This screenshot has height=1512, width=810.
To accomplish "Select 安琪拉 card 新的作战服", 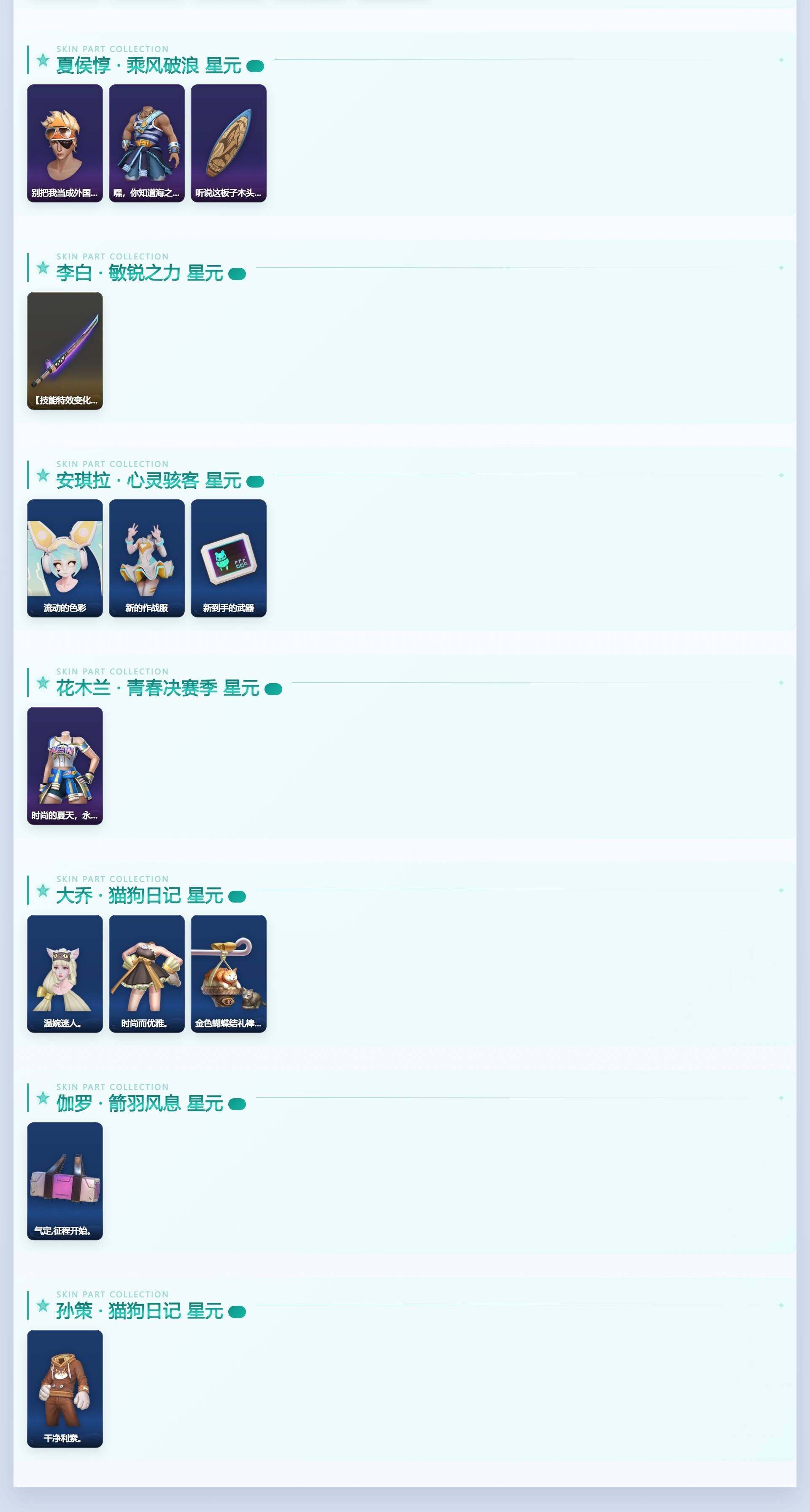I will pos(147,558).
